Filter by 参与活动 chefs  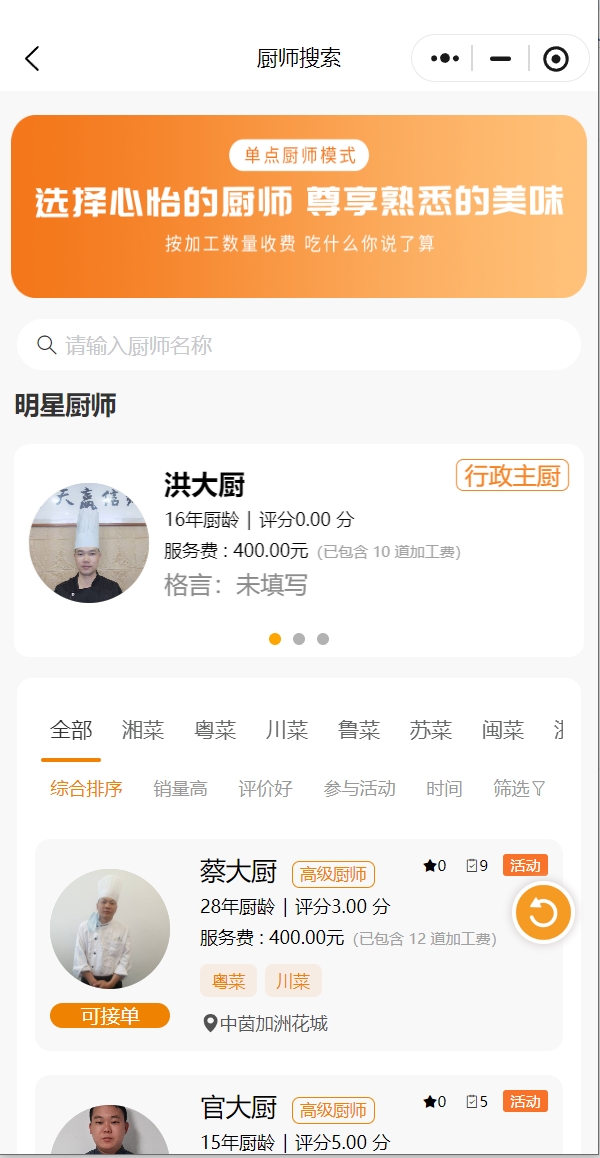coord(360,789)
